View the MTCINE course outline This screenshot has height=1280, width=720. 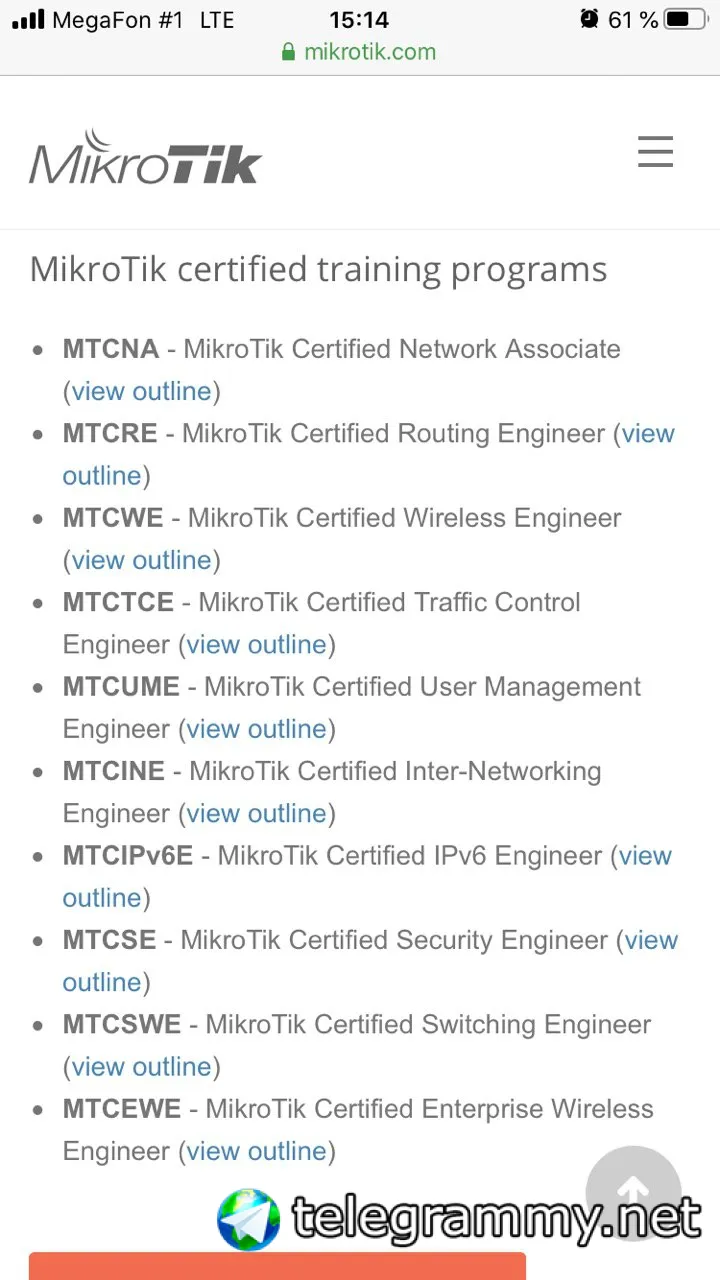point(257,814)
